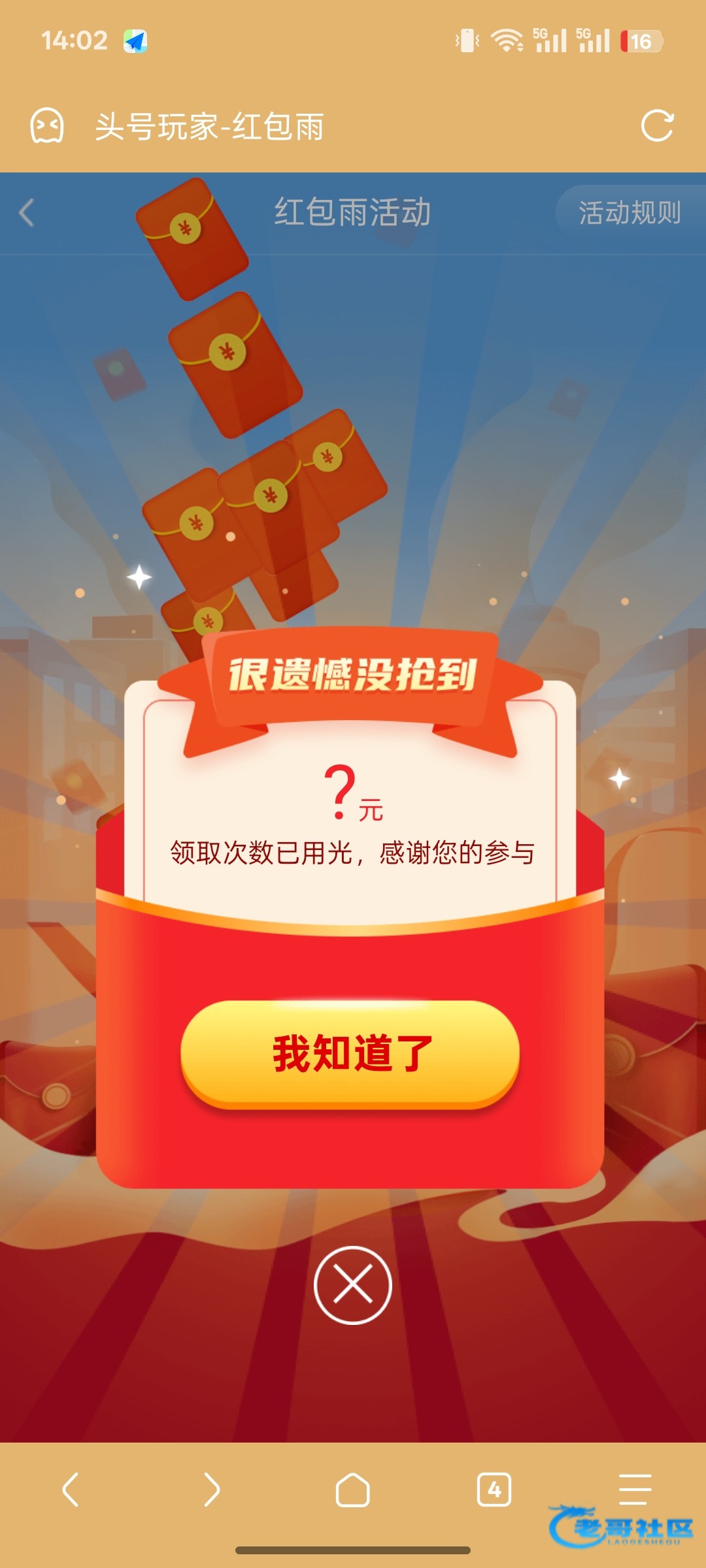Open the browser tabs switcher showing 4
Screen dimensions: 706x1568
coord(494,1490)
